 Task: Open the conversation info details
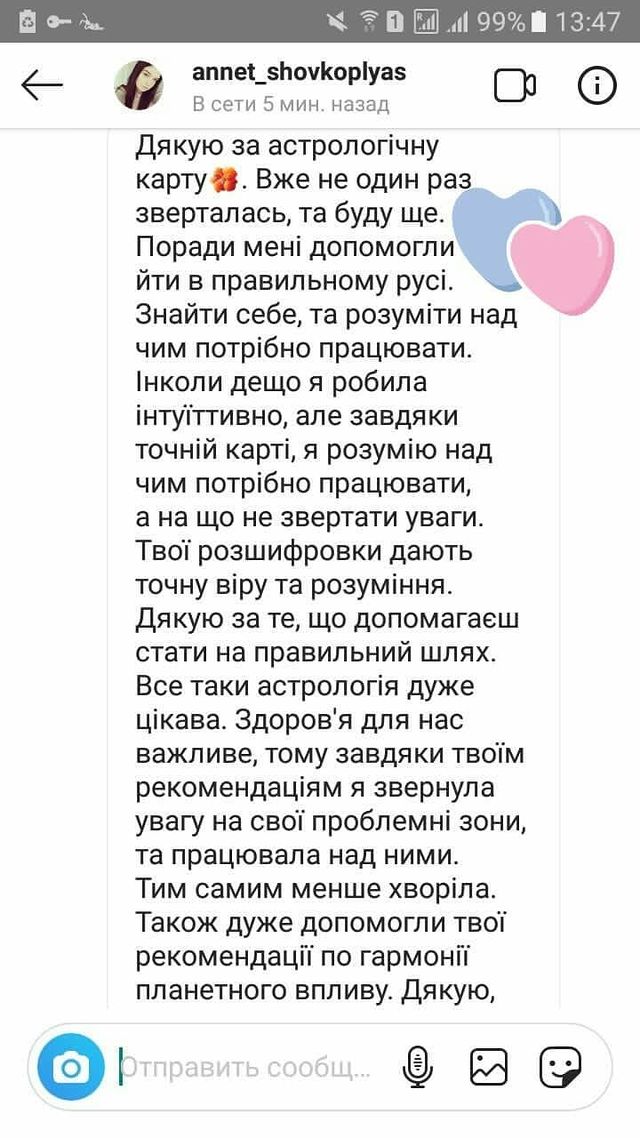597,87
